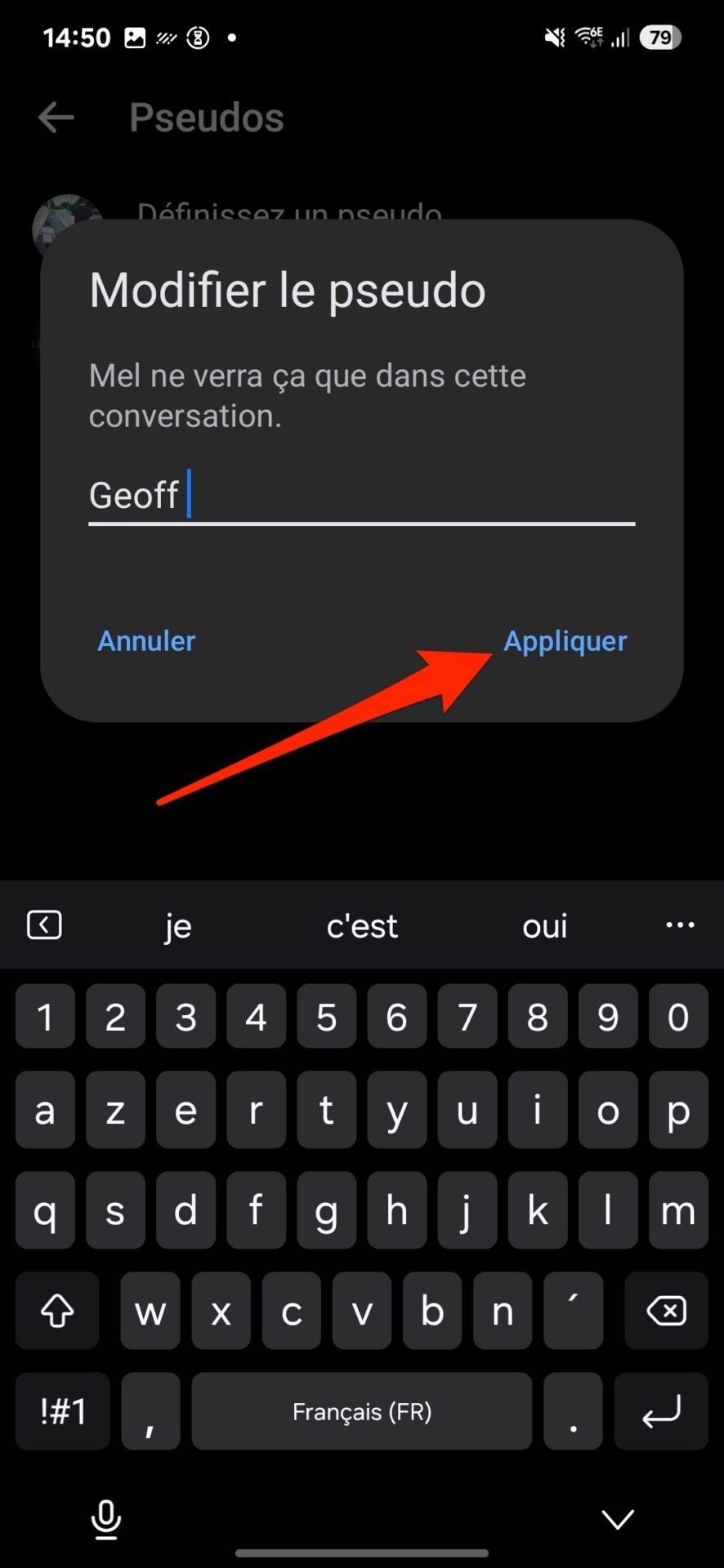Switch to the !#1 symbols keyboard
This screenshot has width=724, height=1568.
click(x=63, y=1411)
